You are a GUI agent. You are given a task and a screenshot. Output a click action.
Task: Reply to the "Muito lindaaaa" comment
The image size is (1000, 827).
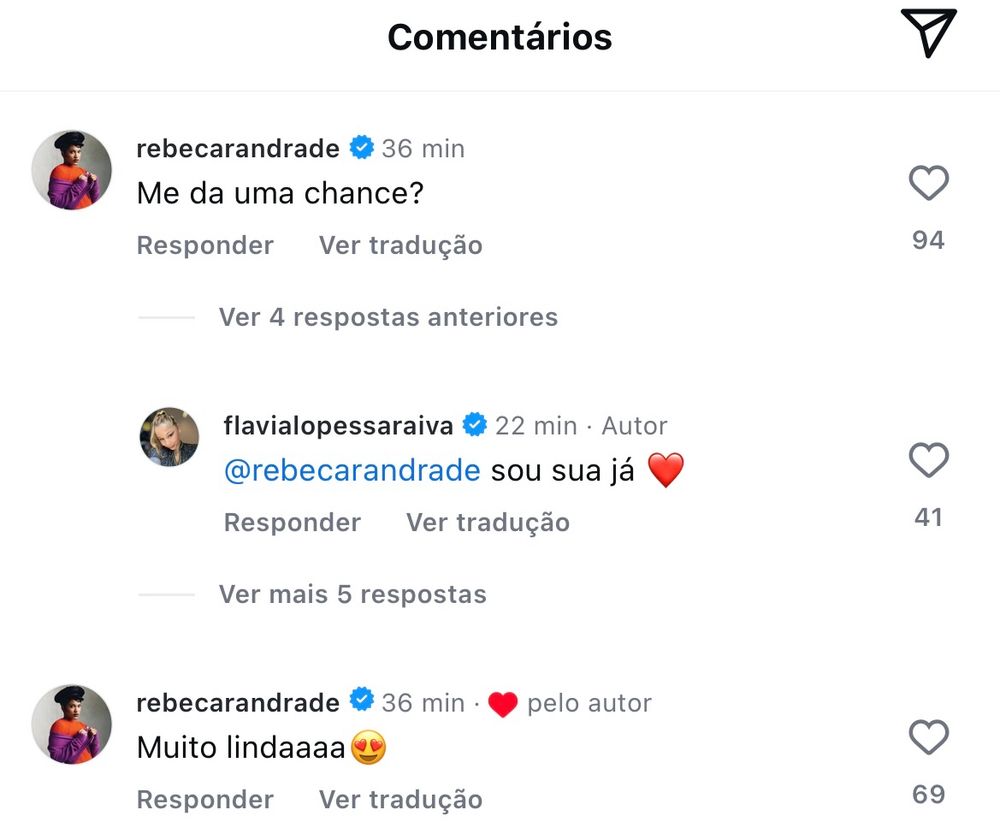[205, 800]
